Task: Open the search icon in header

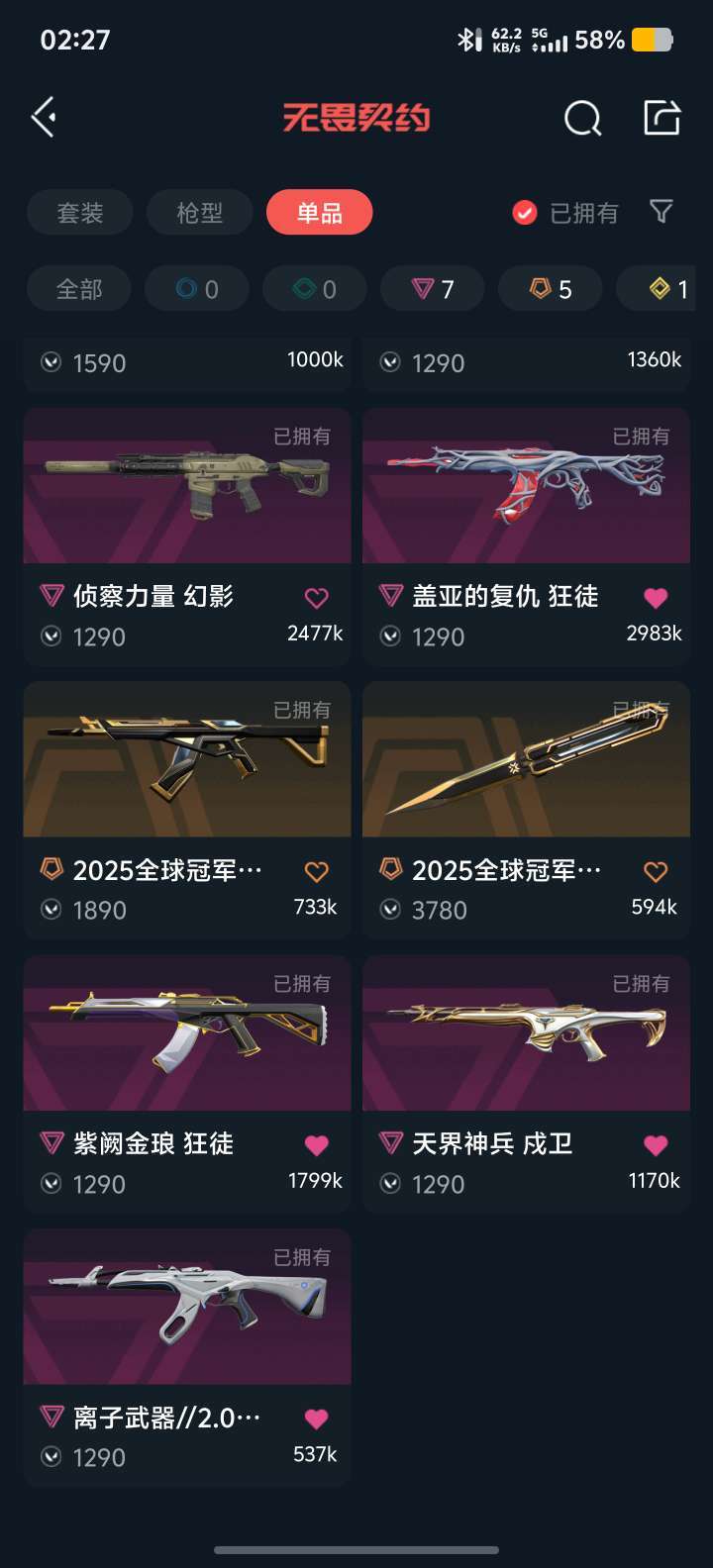Action: [582, 119]
